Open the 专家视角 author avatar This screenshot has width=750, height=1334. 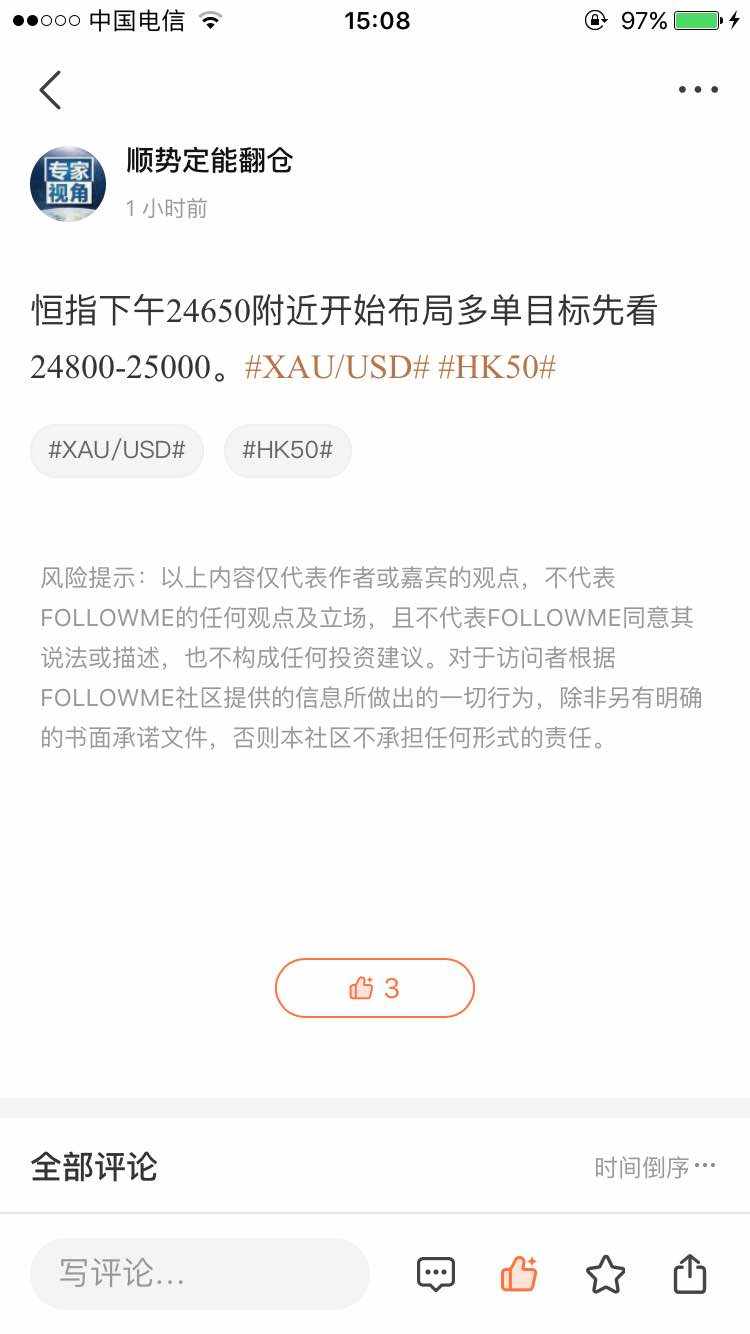tap(68, 184)
